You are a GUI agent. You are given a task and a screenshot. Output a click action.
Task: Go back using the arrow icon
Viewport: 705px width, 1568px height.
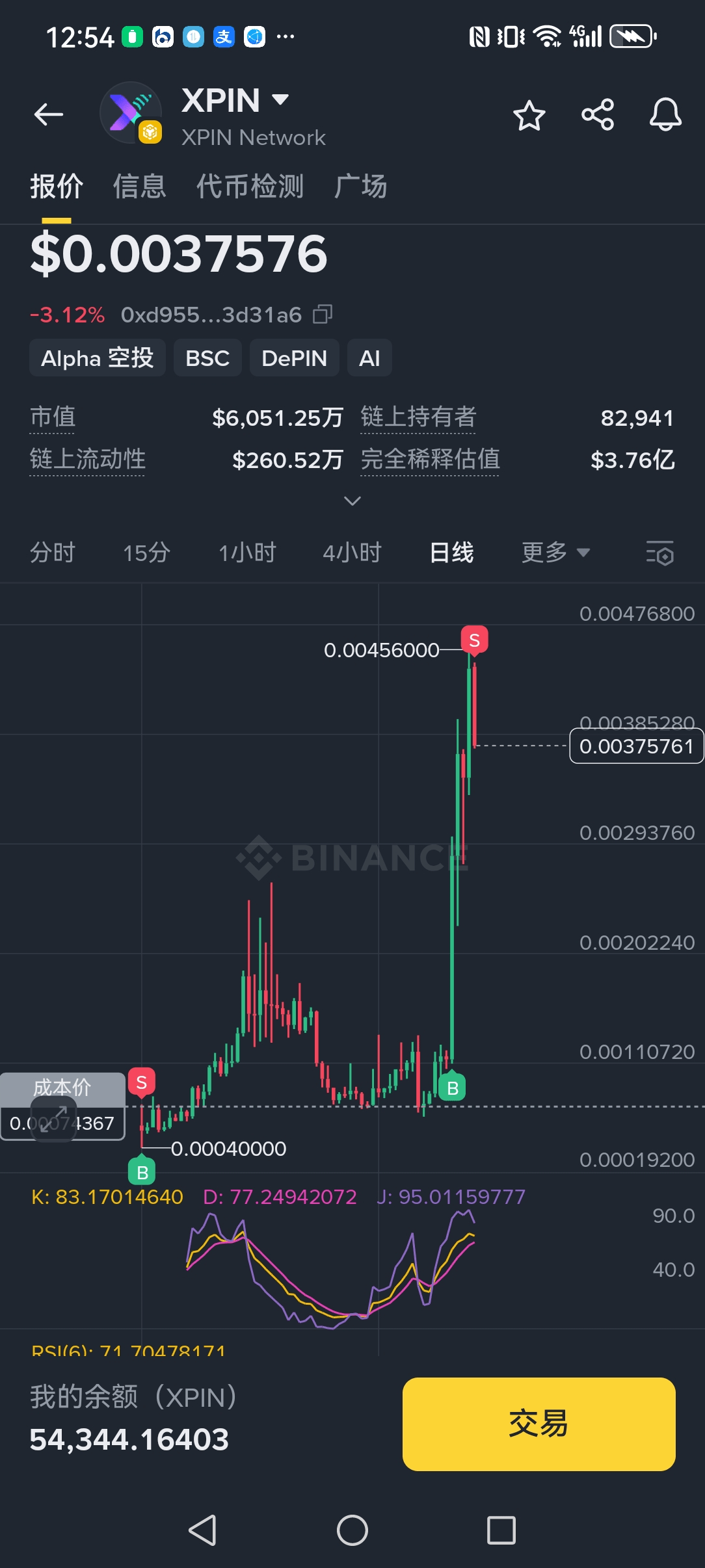(49, 115)
